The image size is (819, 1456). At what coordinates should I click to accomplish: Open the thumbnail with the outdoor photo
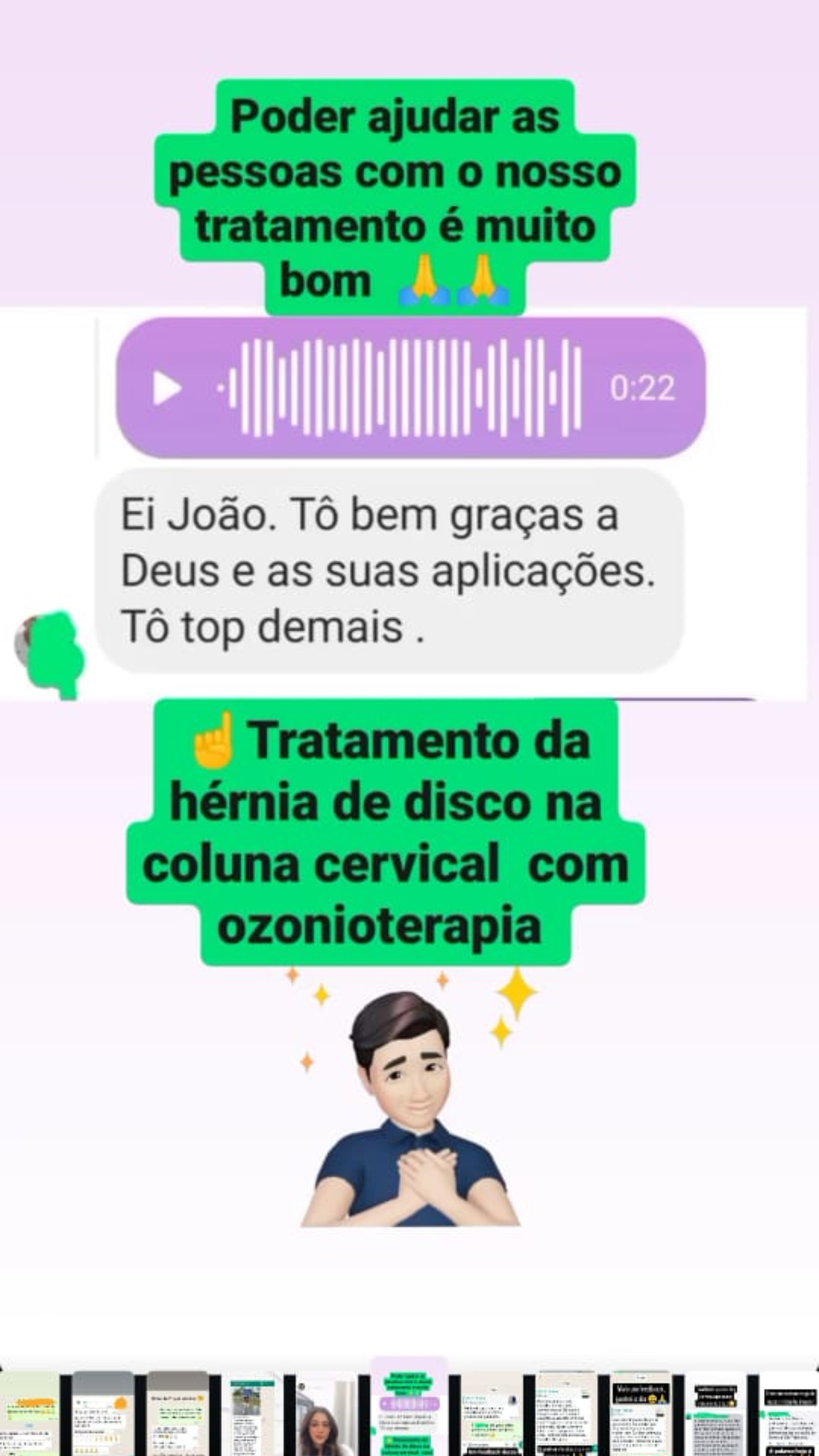251,1414
